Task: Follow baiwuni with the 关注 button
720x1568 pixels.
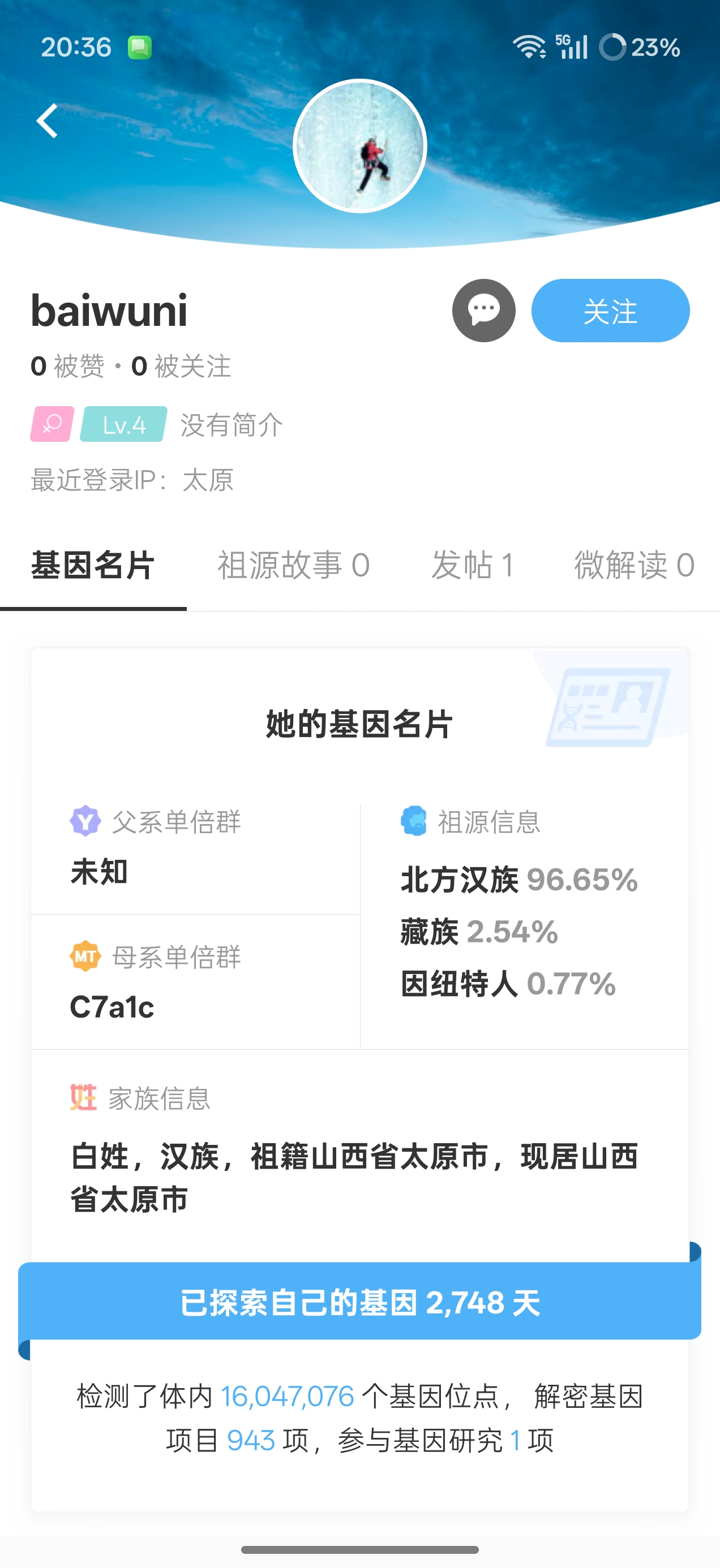Action: coord(610,311)
